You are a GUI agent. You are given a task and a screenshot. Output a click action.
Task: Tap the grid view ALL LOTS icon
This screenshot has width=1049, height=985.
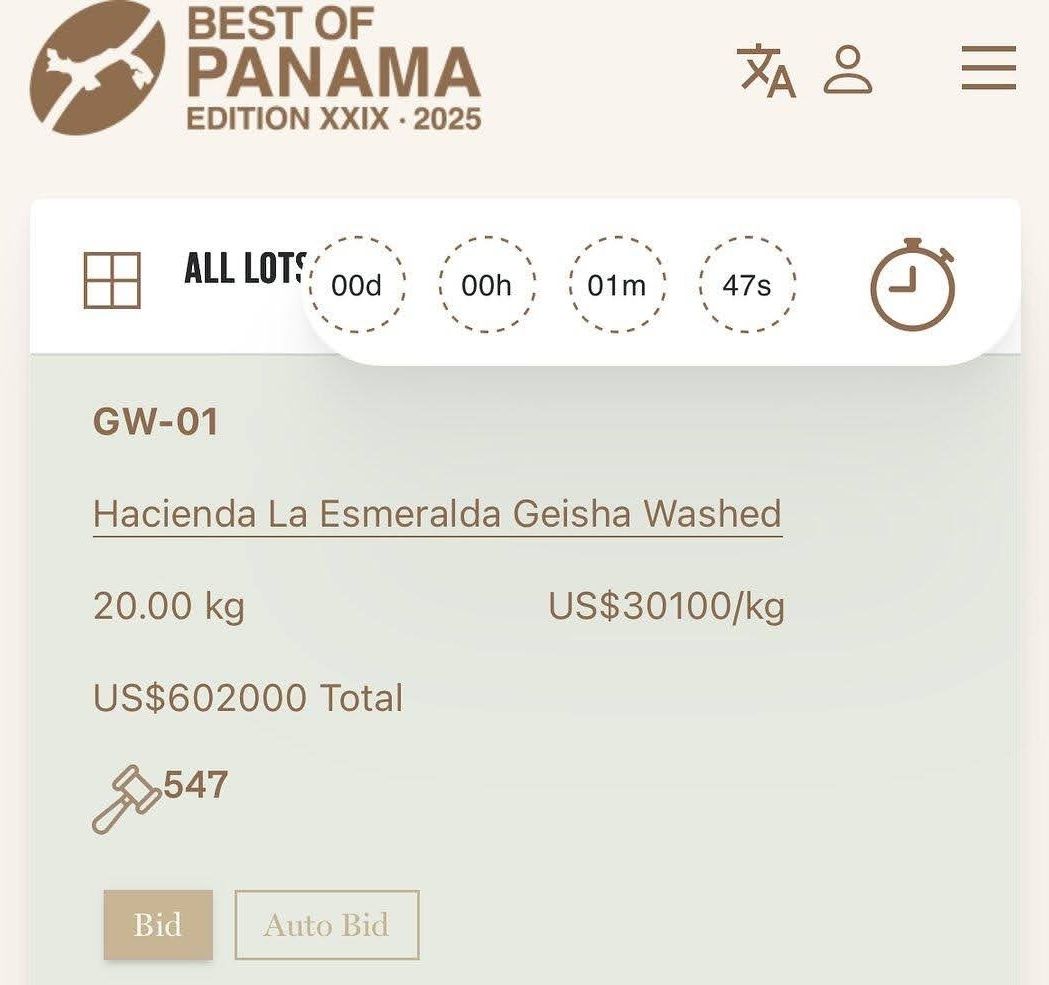pyautogui.click(x=112, y=280)
